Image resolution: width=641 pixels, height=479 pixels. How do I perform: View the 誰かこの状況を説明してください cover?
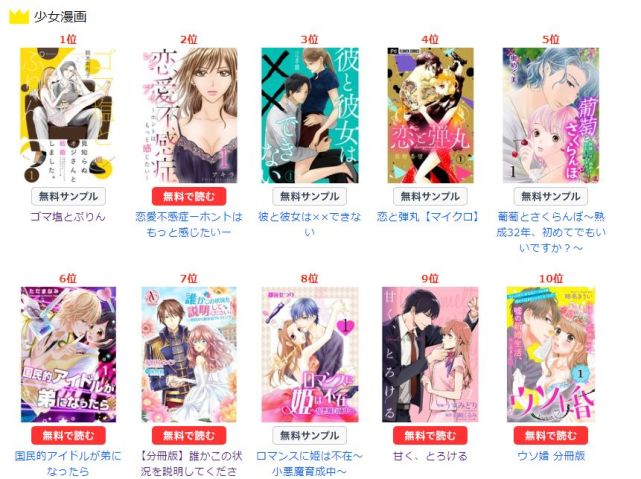[189, 354]
